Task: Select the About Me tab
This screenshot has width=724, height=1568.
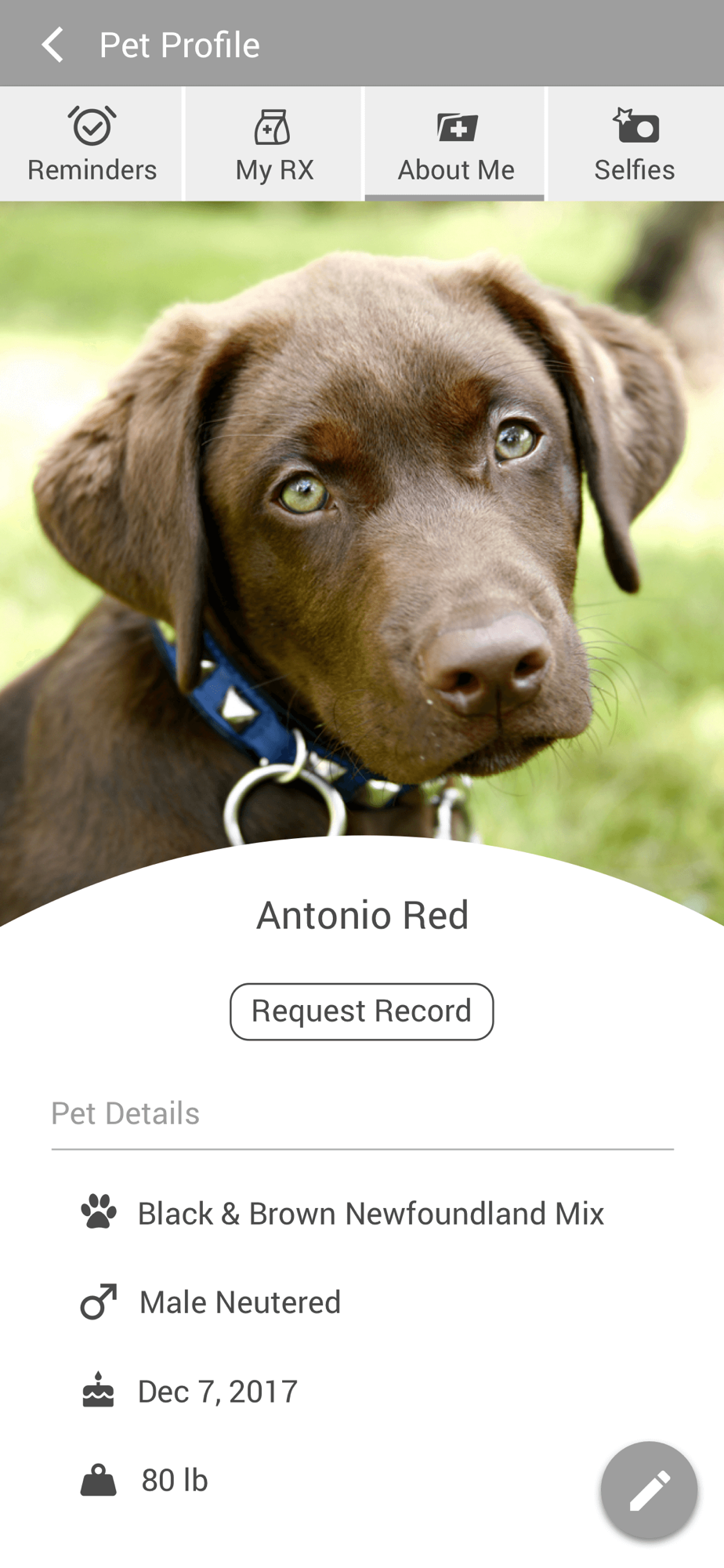Action: point(455,144)
